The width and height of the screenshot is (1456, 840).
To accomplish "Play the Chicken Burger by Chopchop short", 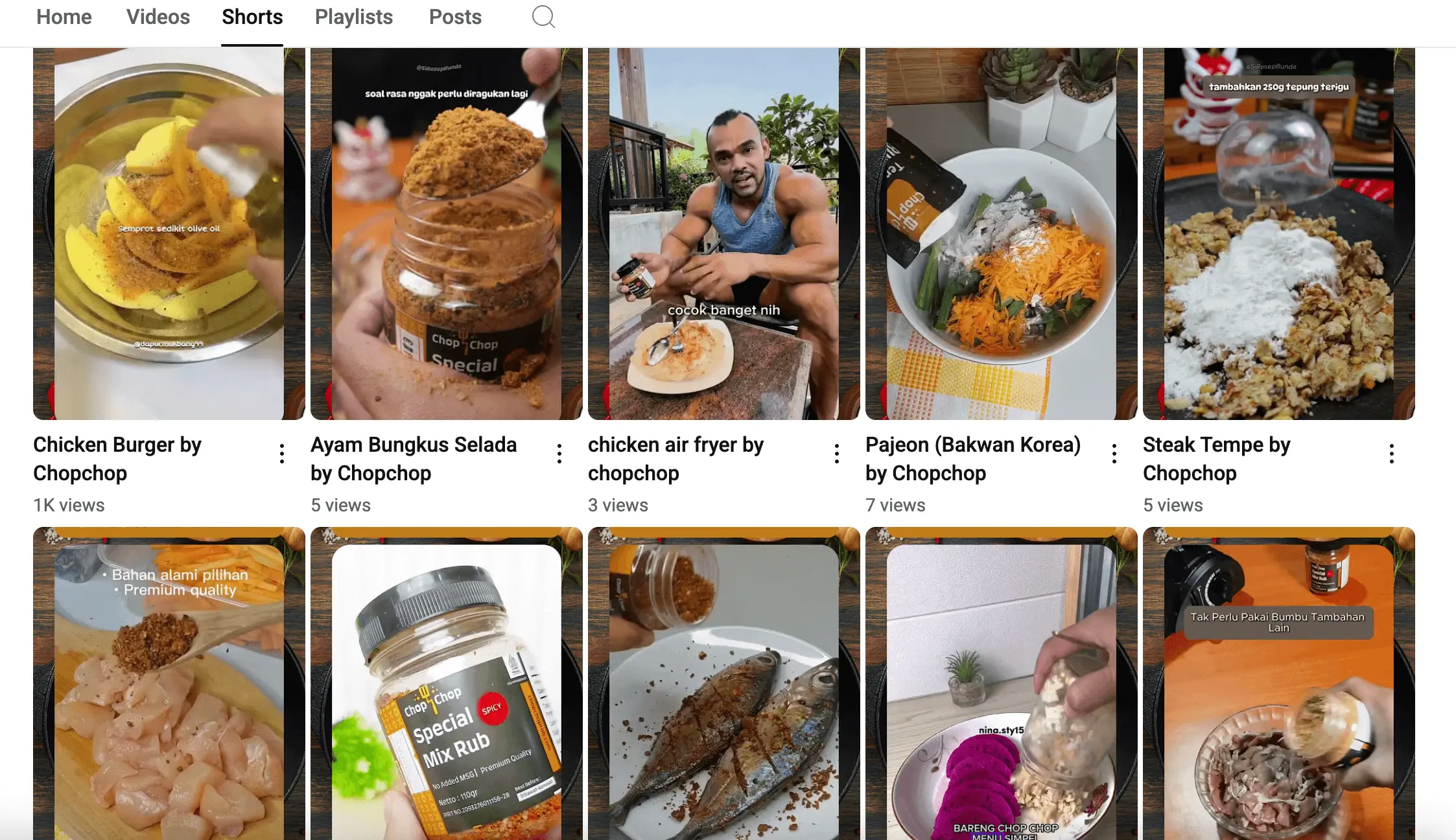I will pyautogui.click(x=169, y=233).
